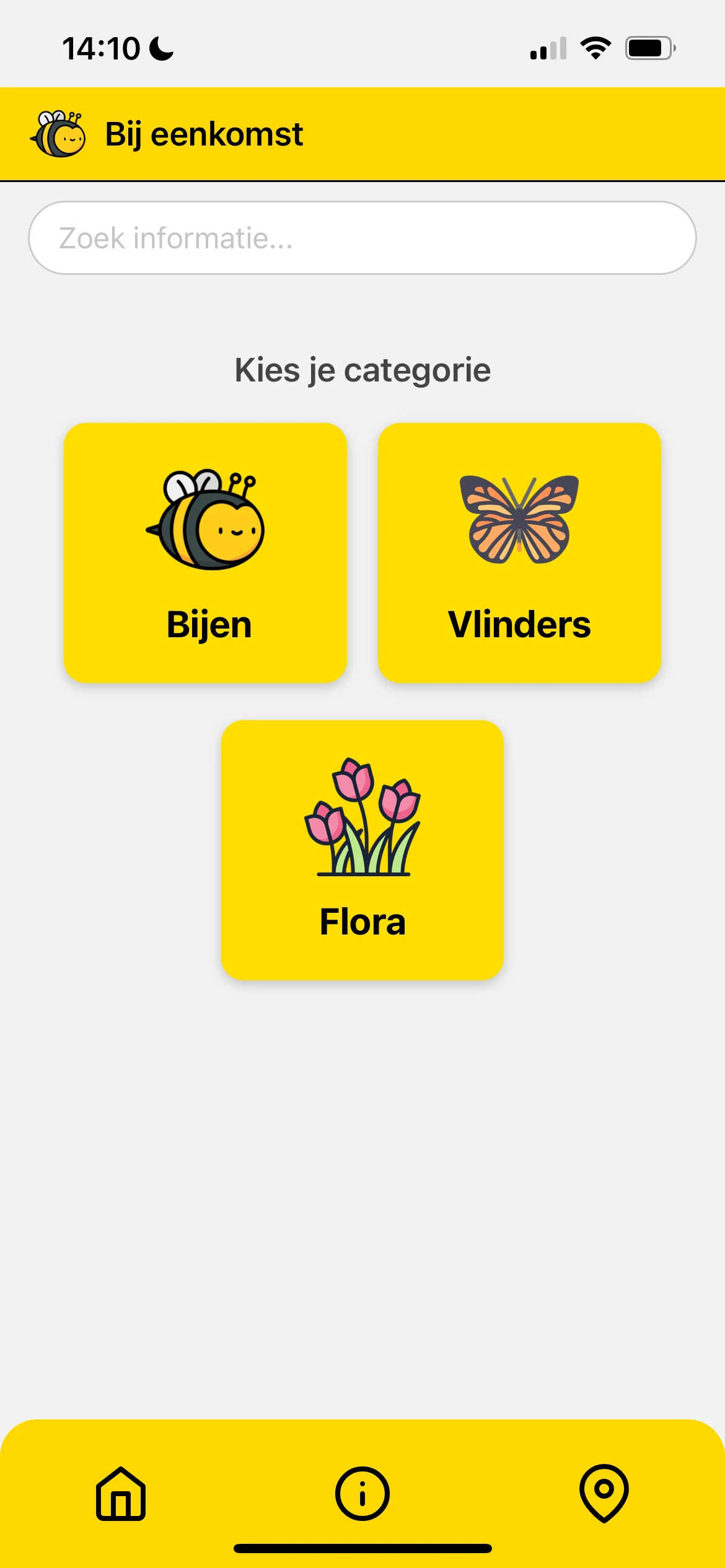Image resolution: width=725 pixels, height=1568 pixels.
Task: Open the Flora category
Action: [362, 848]
